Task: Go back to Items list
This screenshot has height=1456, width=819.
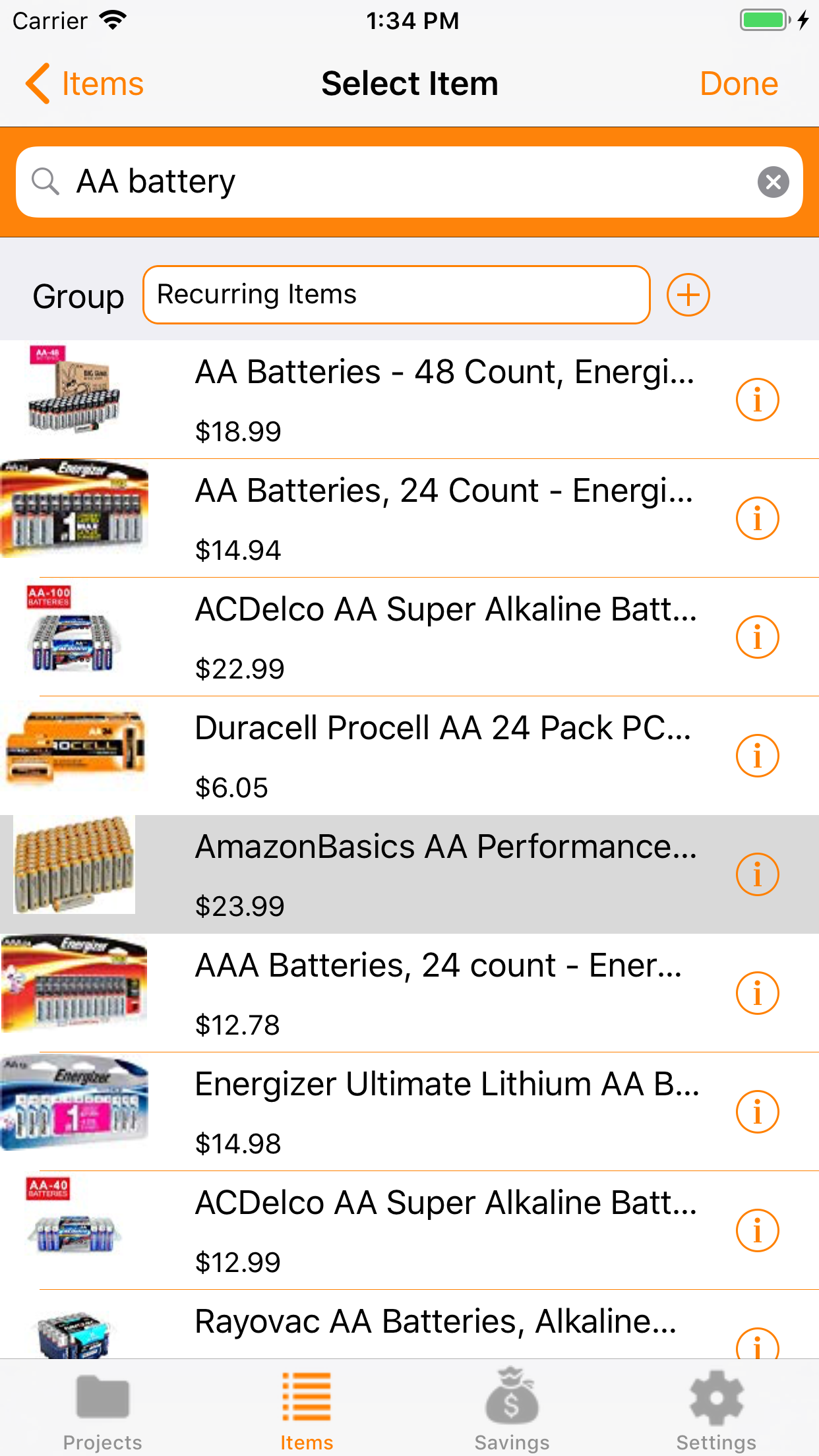Action: [84, 84]
